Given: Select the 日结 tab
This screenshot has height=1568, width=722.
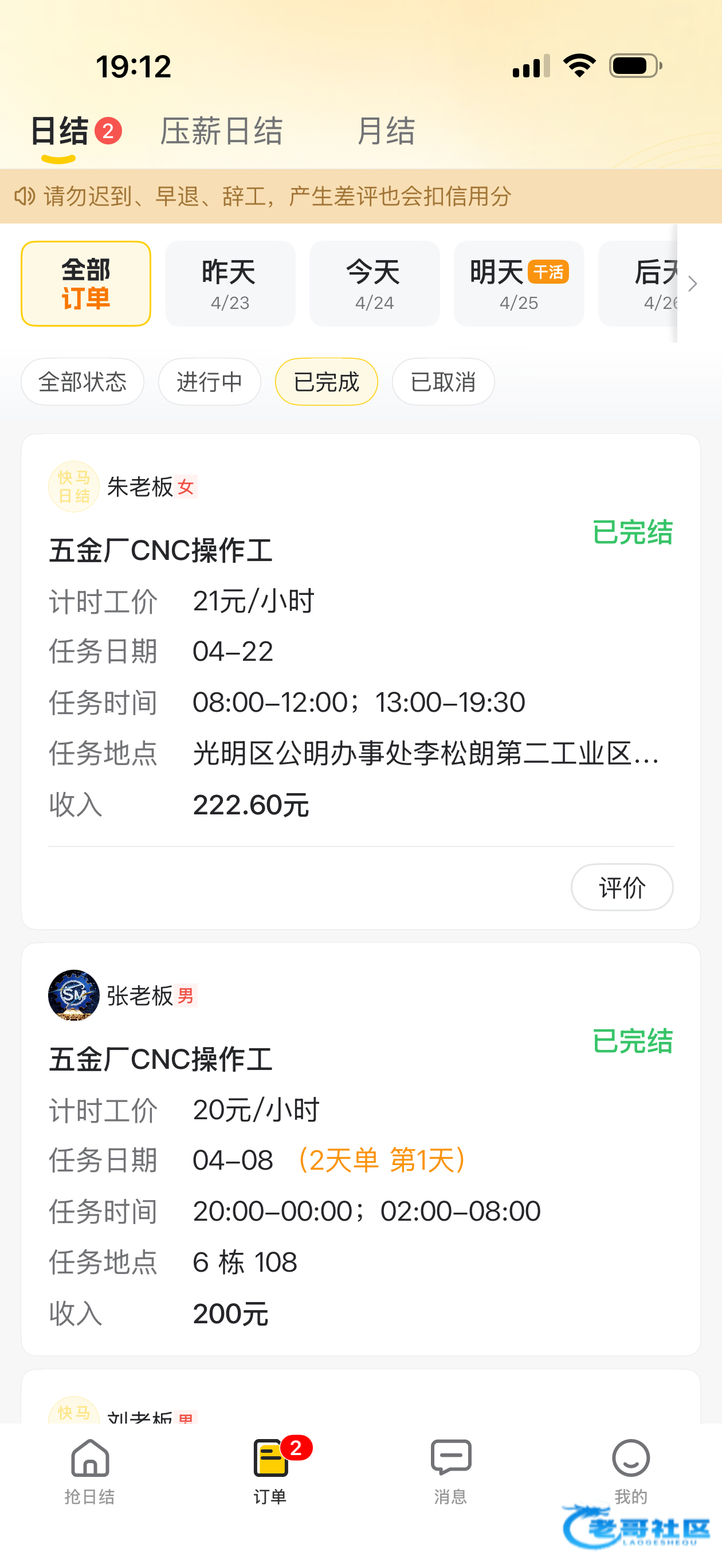Looking at the screenshot, I should pos(60,131).
